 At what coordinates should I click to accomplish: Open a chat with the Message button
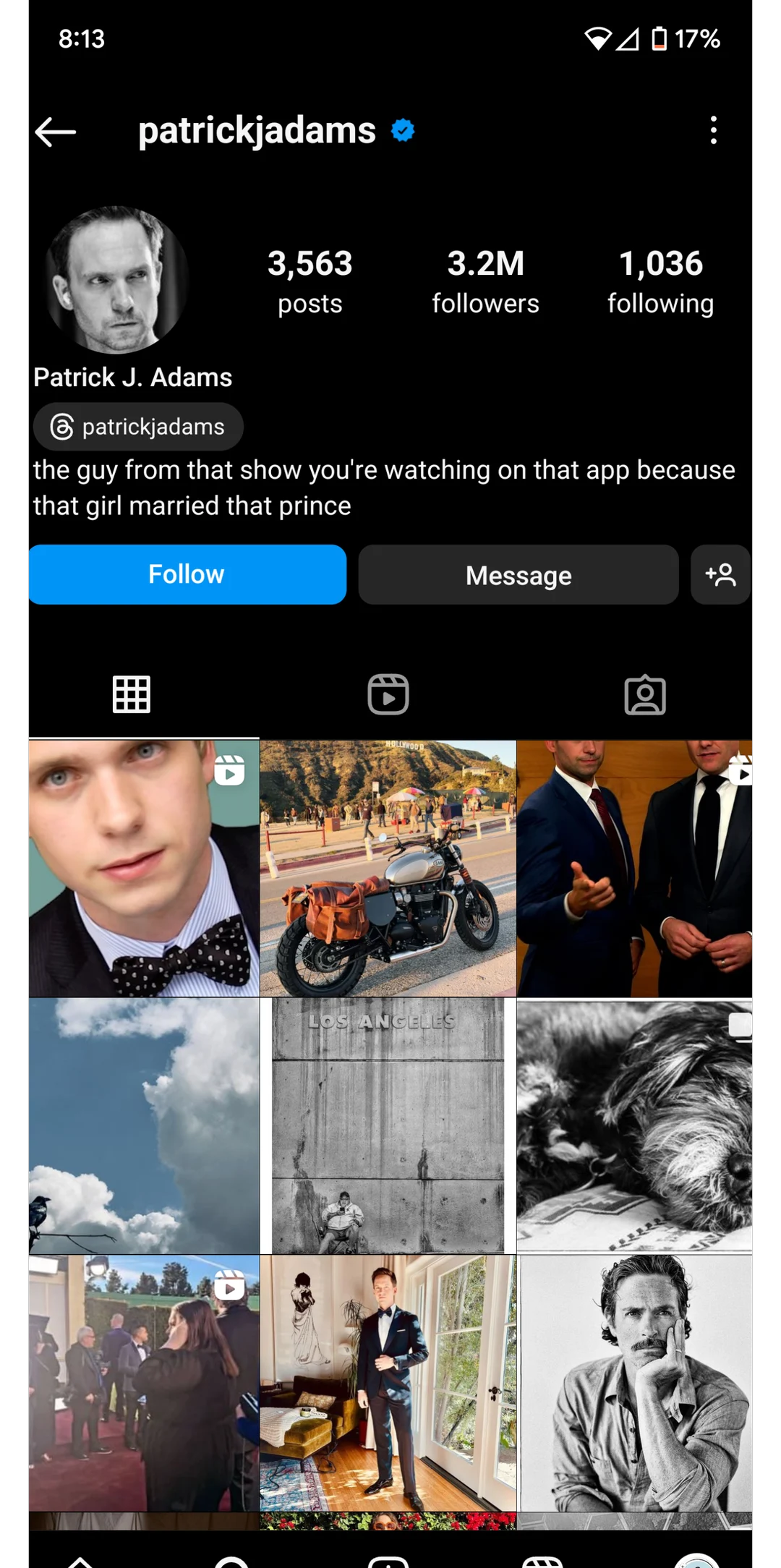coord(518,574)
